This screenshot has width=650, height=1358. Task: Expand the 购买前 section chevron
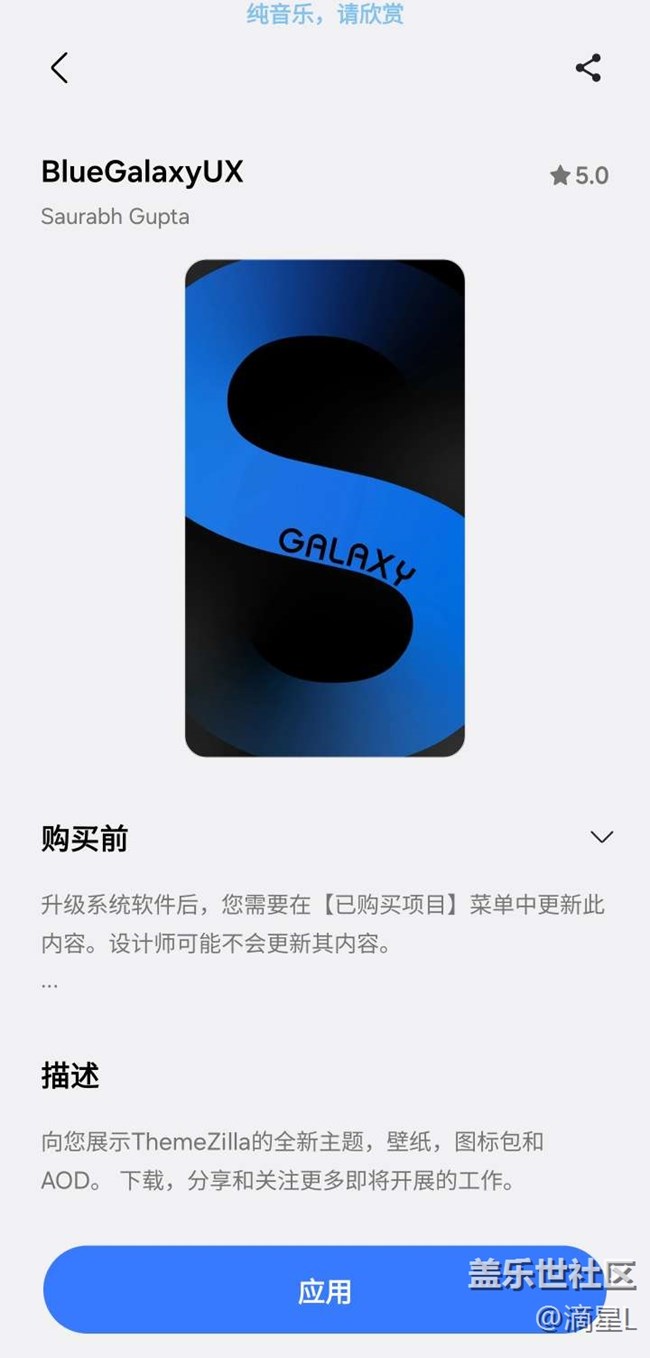(x=601, y=837)
